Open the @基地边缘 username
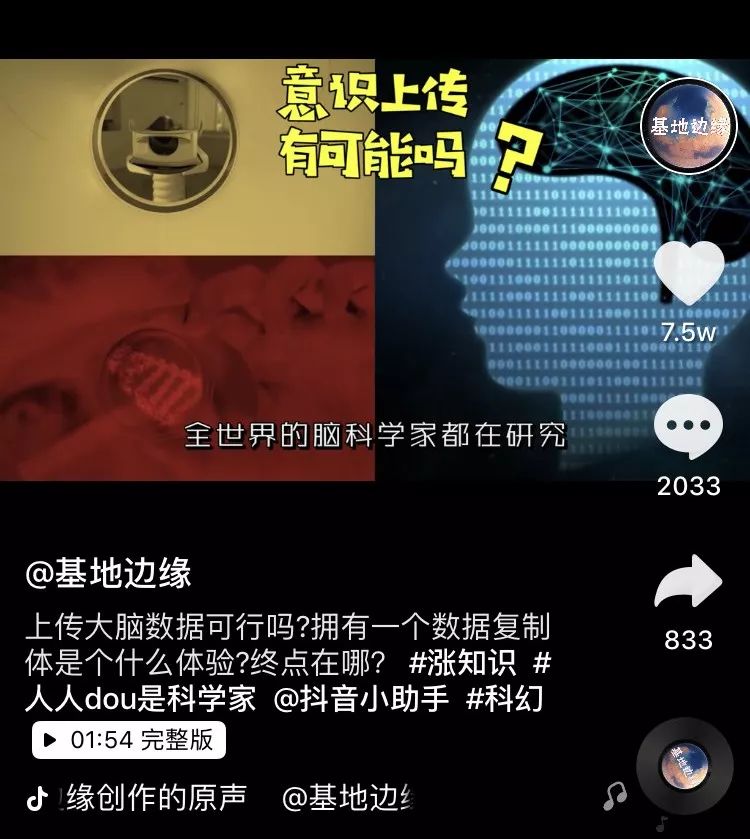This screenshot has height=839, width=750. [x=109, y=574]
